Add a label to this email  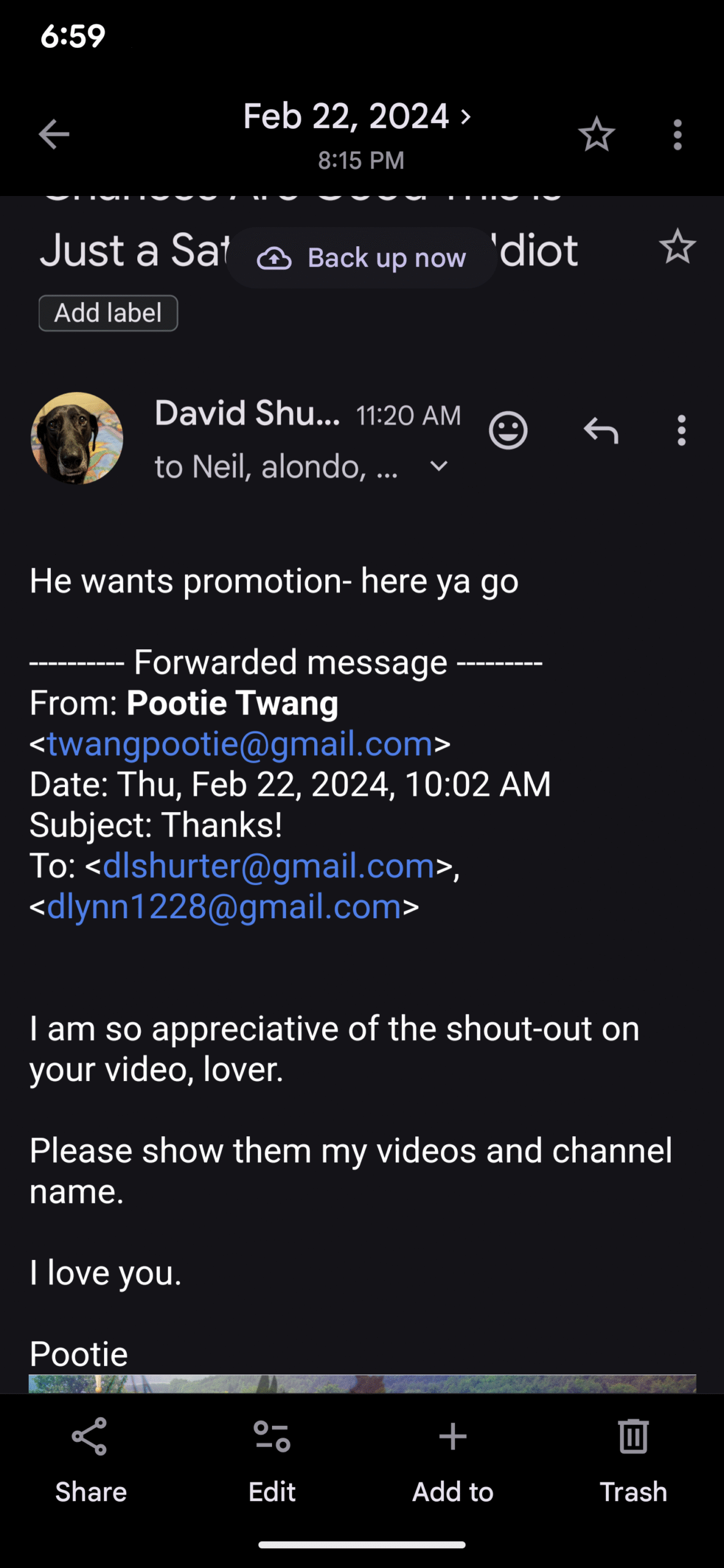click(108, 314)
